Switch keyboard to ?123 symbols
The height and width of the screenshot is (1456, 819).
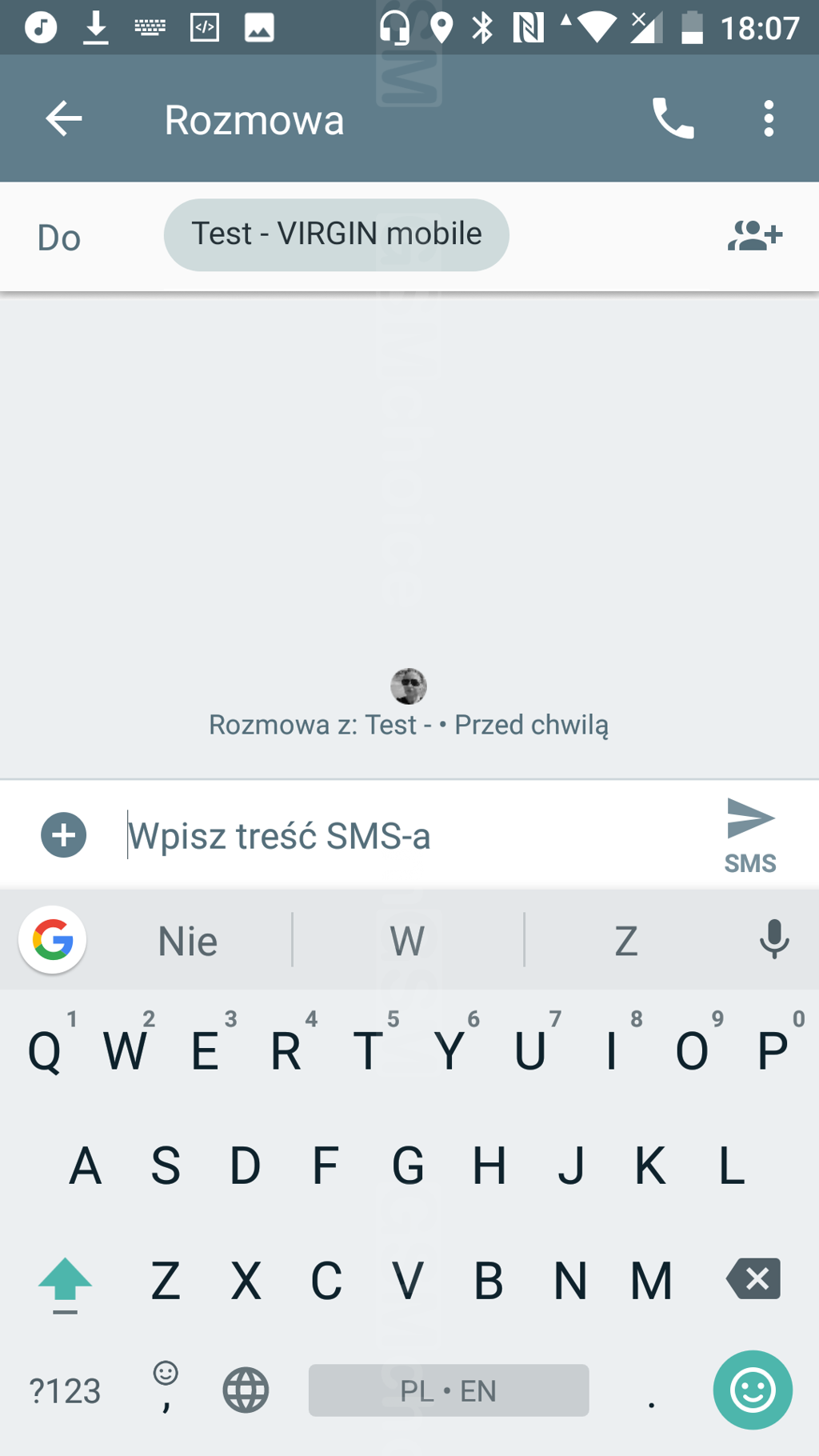tap(65, 1391)
